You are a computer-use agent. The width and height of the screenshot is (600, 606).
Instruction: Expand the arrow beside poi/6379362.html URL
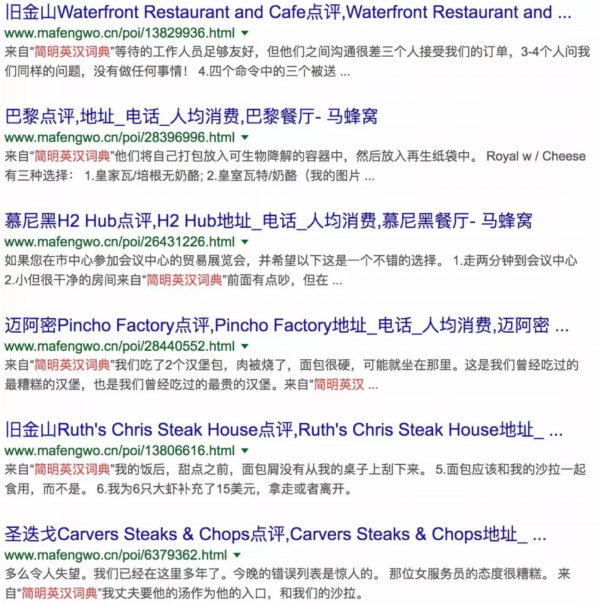(x=237, y=554)
